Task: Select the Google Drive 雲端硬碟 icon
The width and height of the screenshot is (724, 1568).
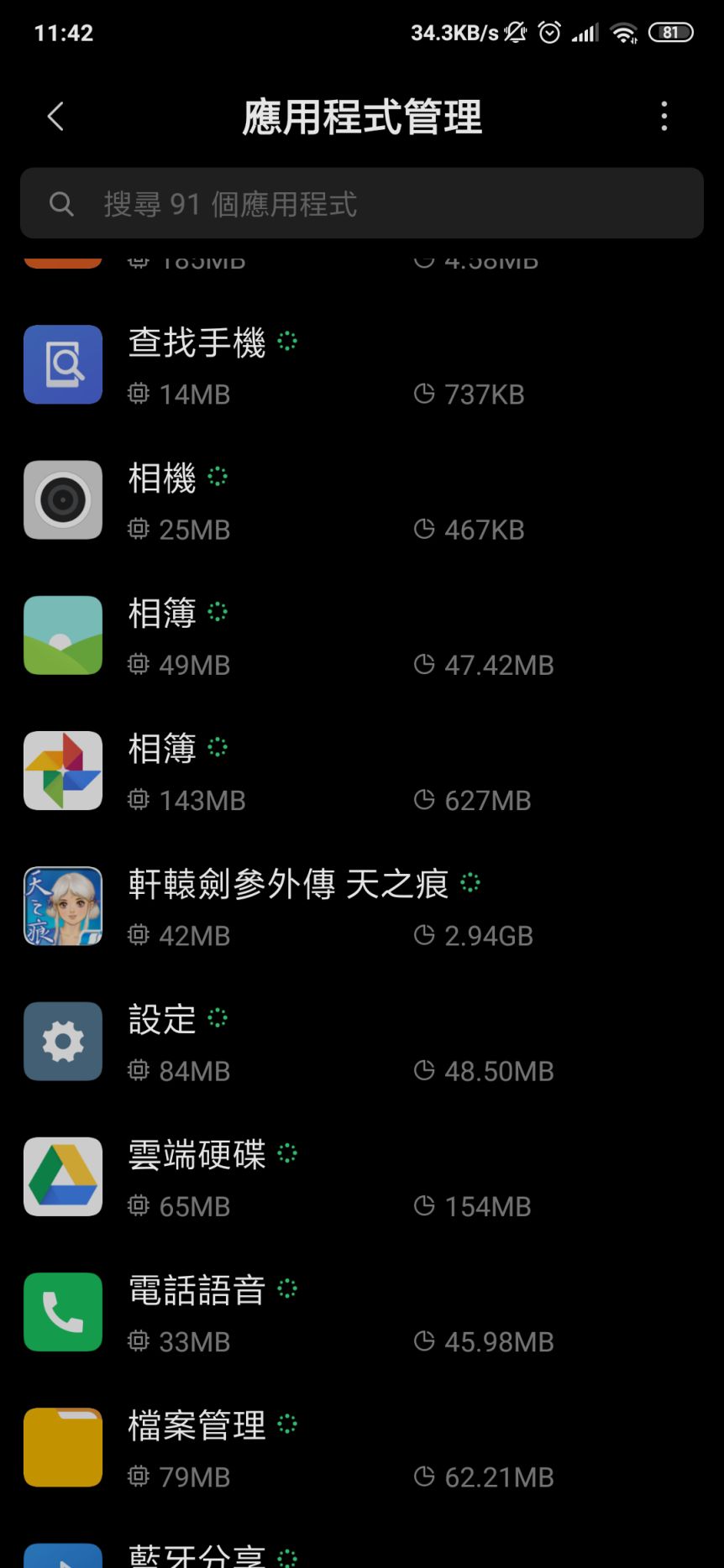Action: 63,1176
